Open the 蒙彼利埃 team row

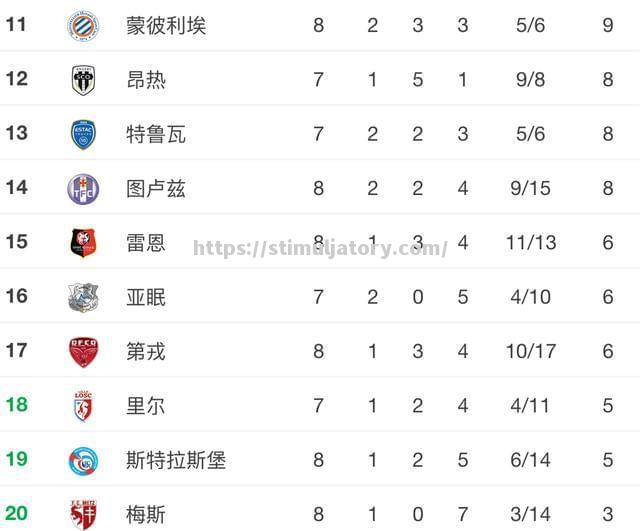coord(166,25)
